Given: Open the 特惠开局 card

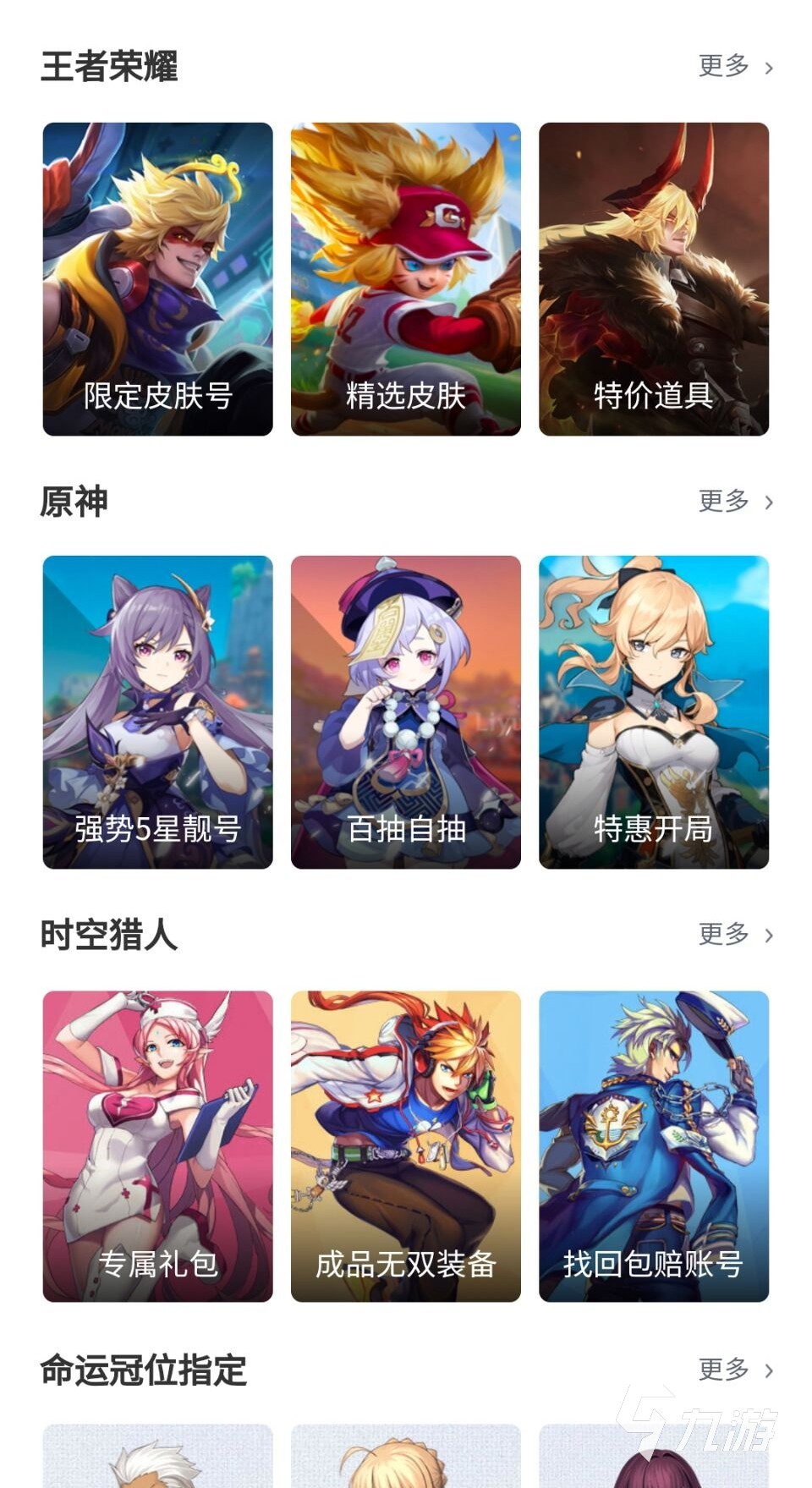Looking at the screenshot, I should tap(654, 712).
